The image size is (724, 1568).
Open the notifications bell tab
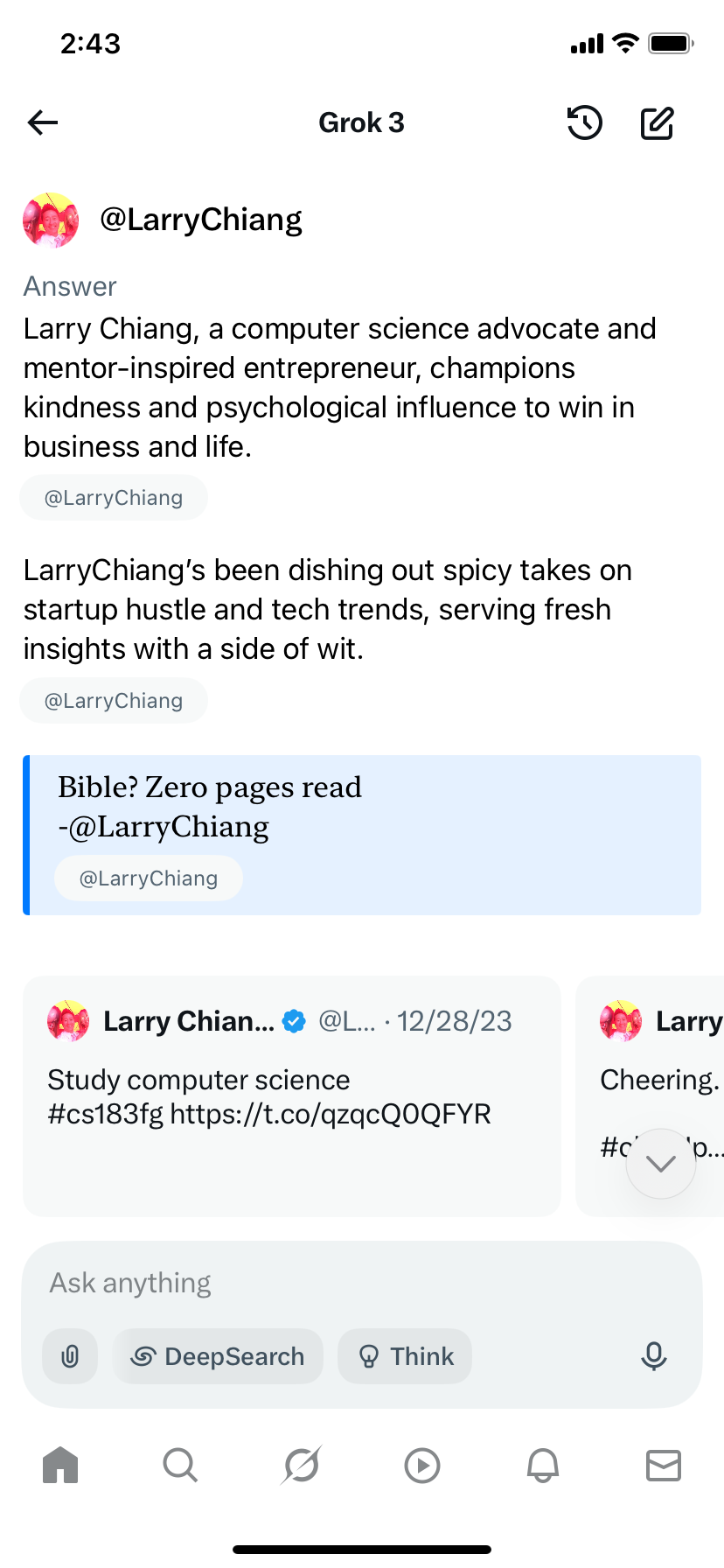[x=543, y=1465]
